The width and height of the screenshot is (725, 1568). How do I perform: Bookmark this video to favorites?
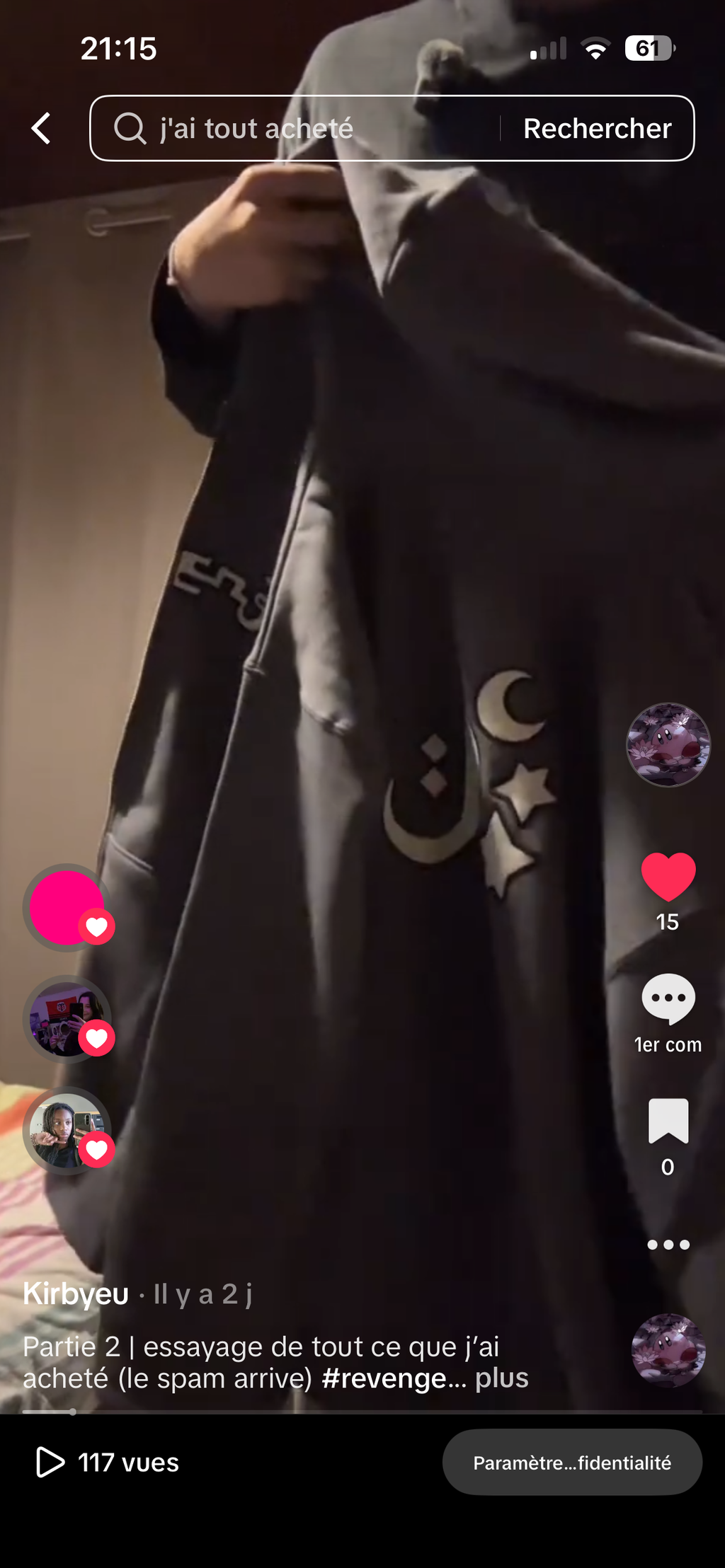(x=668, y=1121)
